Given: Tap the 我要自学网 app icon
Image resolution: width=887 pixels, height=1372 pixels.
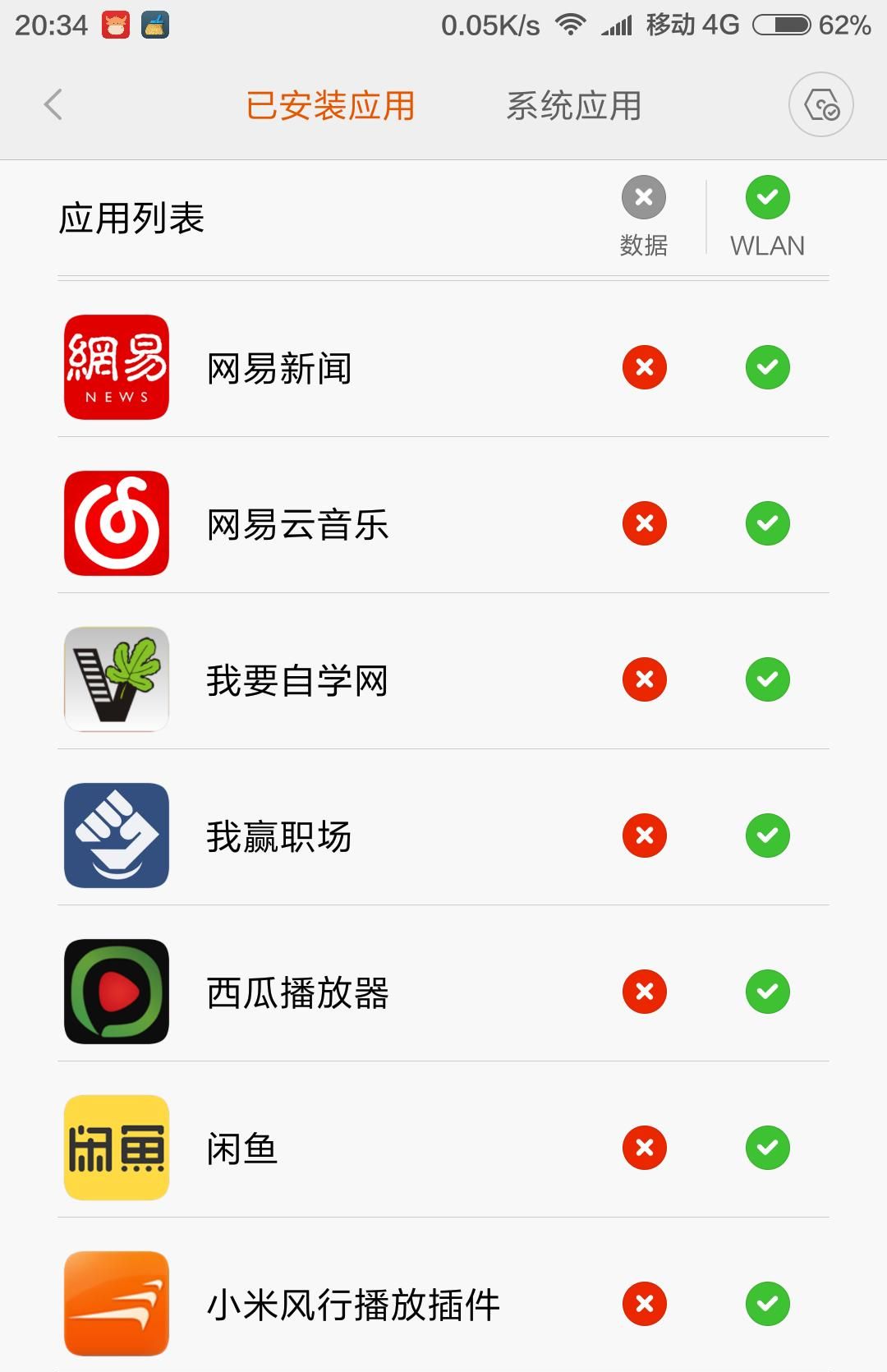Looking at the screenshot, I should [x=115, y=679].
